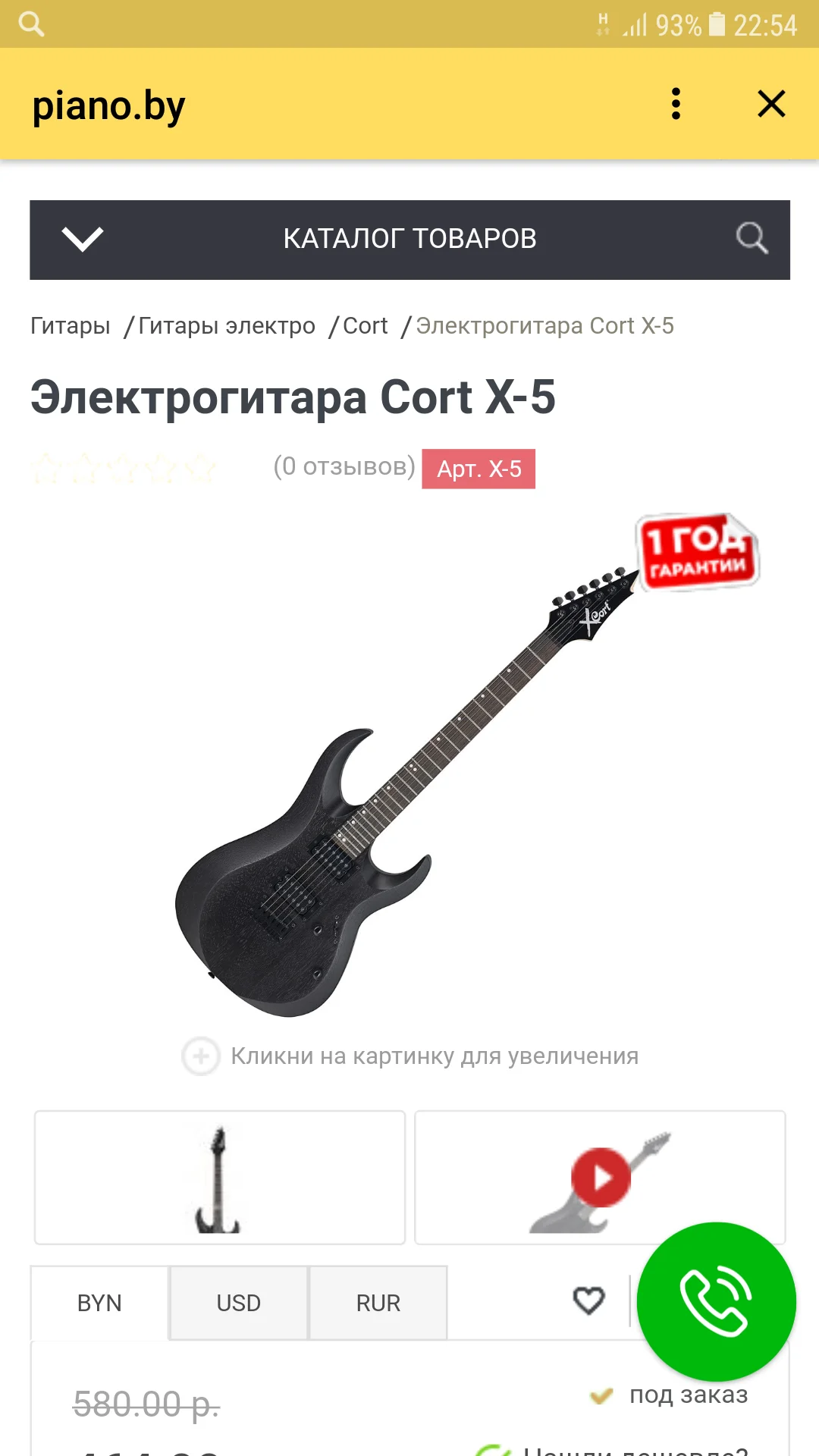Open Гитары электро from the breadcrumbs
Viewport: 819px width, 1456px height.
[227, 325]
